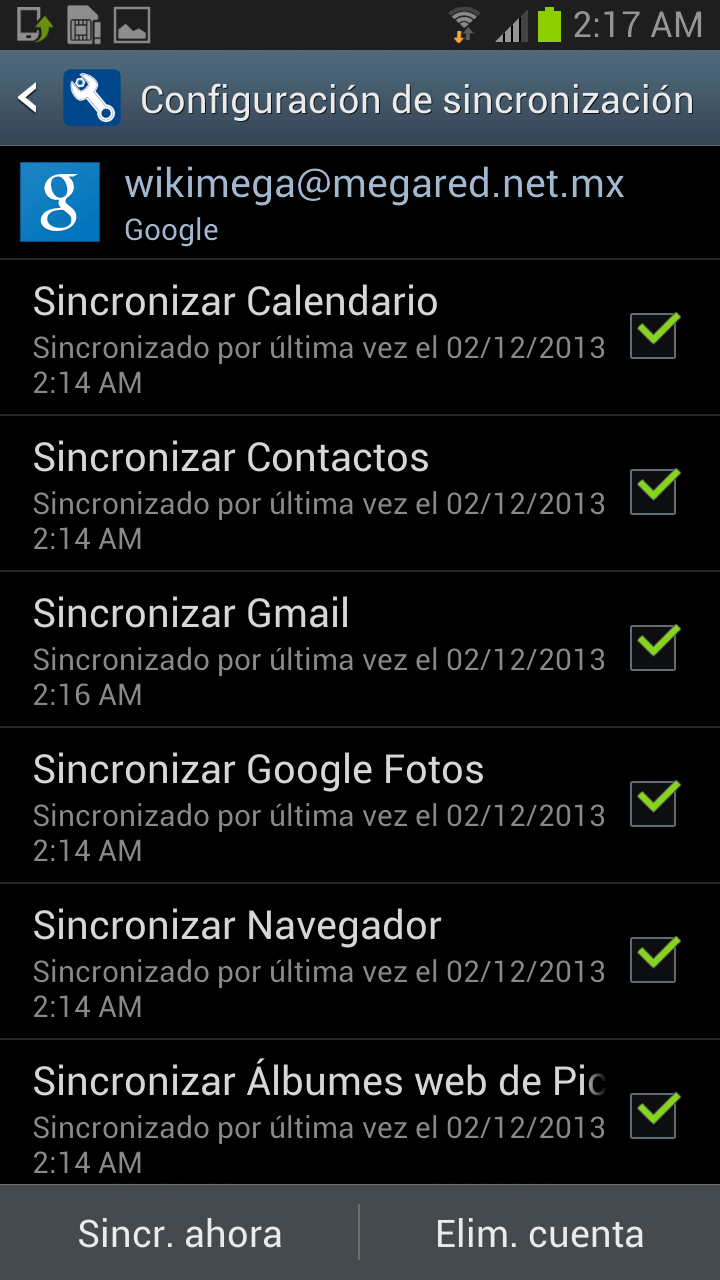This screenshot has height=1280, width=720.
Task: Toggle Sincronizar Google Fotos checkbox
Action: click(654, 803)
